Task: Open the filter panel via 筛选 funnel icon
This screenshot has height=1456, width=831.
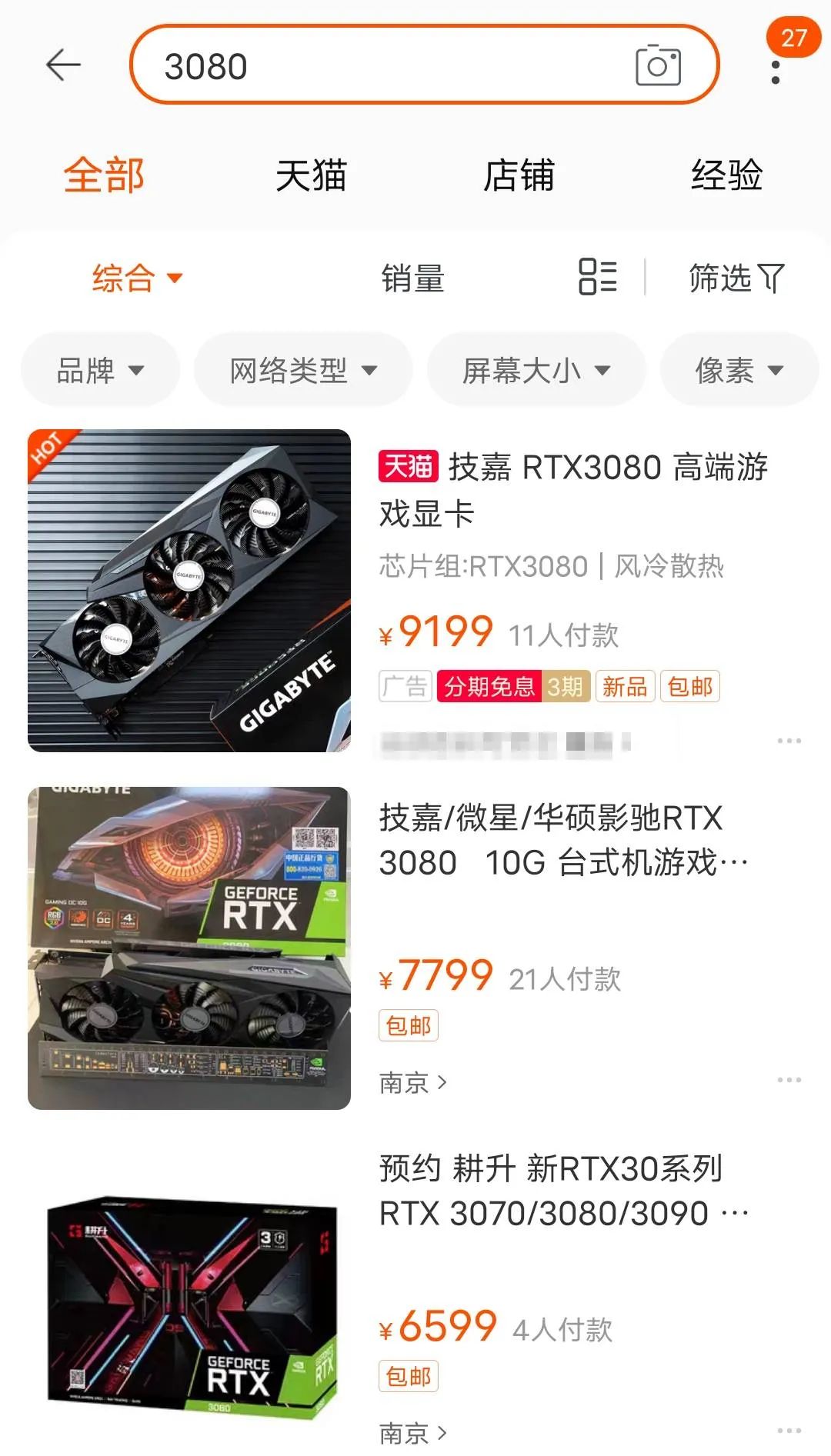Action: click(x=737, y=278)
